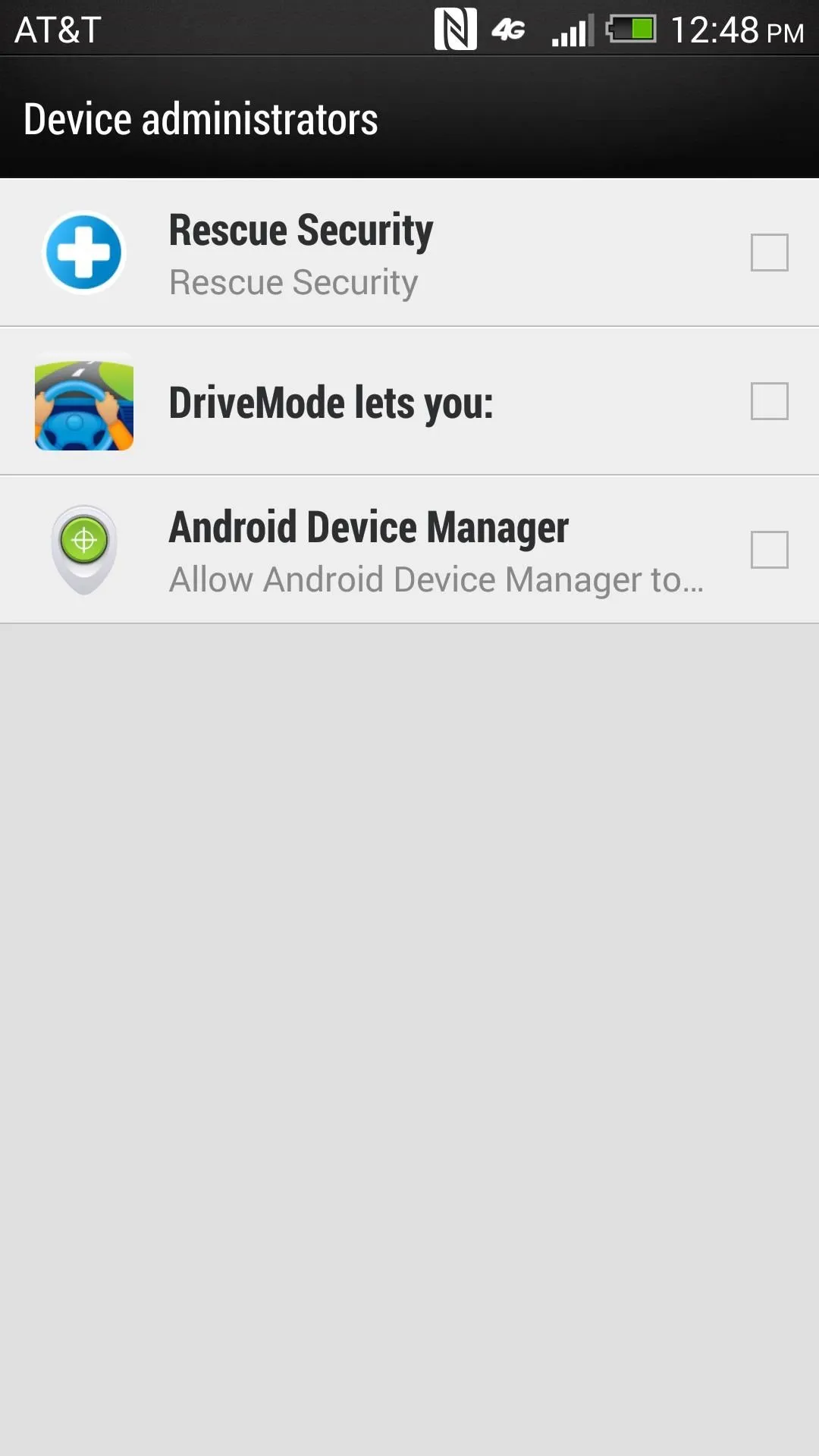Open the Rescue Security administrator row
The height and width of the screenshot is (1456, 819).
pyautogui.click(x=409, y=253)
